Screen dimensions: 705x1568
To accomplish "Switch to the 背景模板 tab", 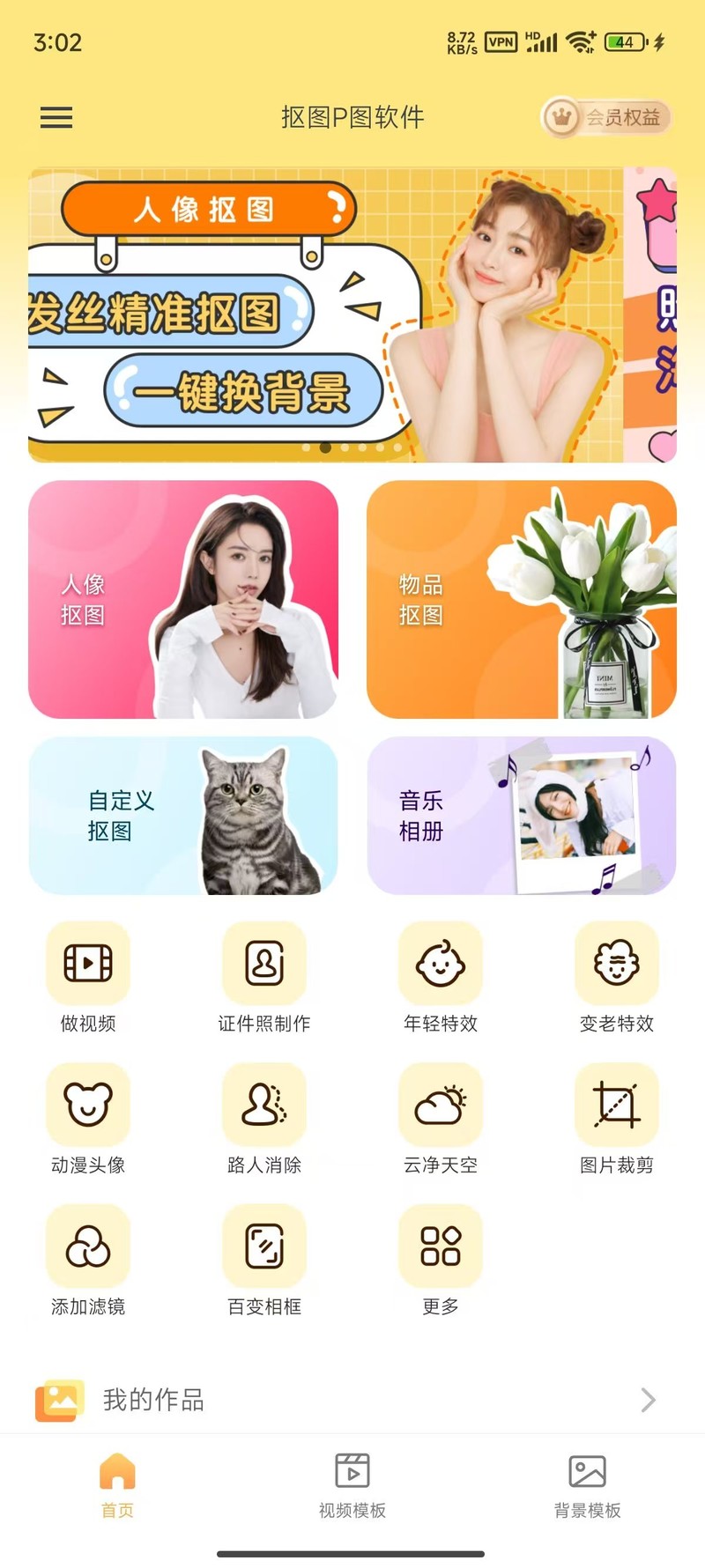I will 586,1489.
